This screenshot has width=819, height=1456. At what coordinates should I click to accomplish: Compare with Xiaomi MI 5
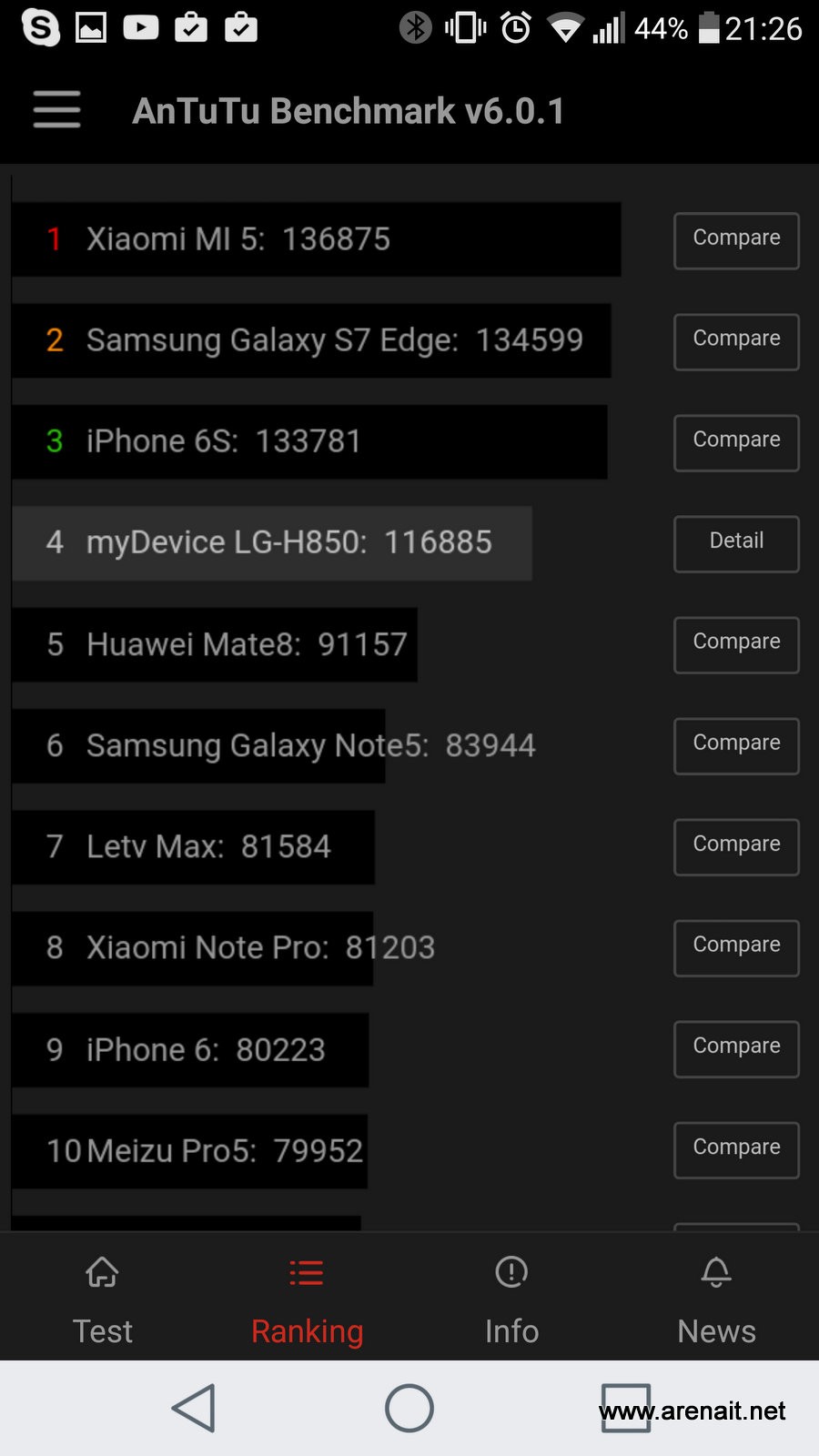pyautogui.click(x=736, y=240)
